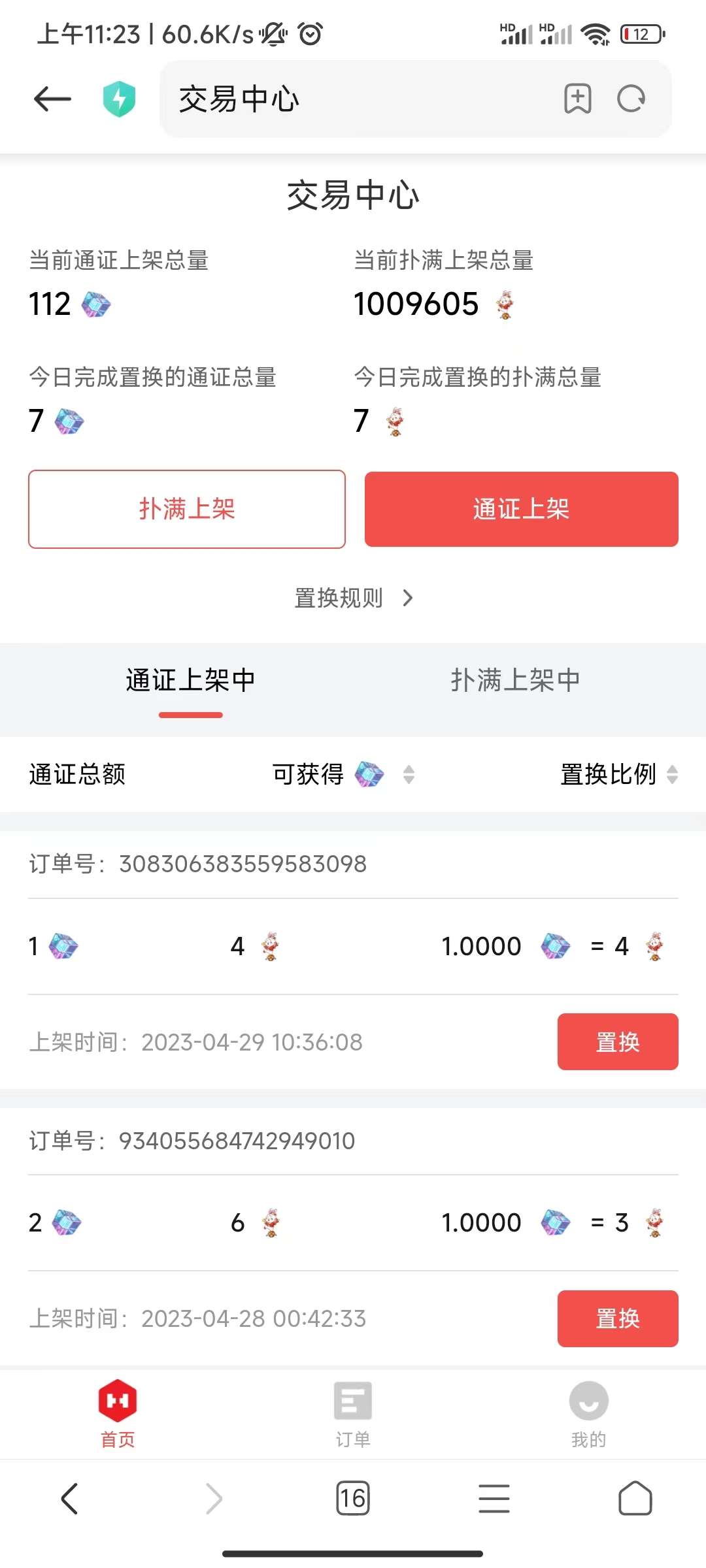Tap the 扑满上架 button
The height and width of the screenshot is (1568, 706).
pos(187,509)
